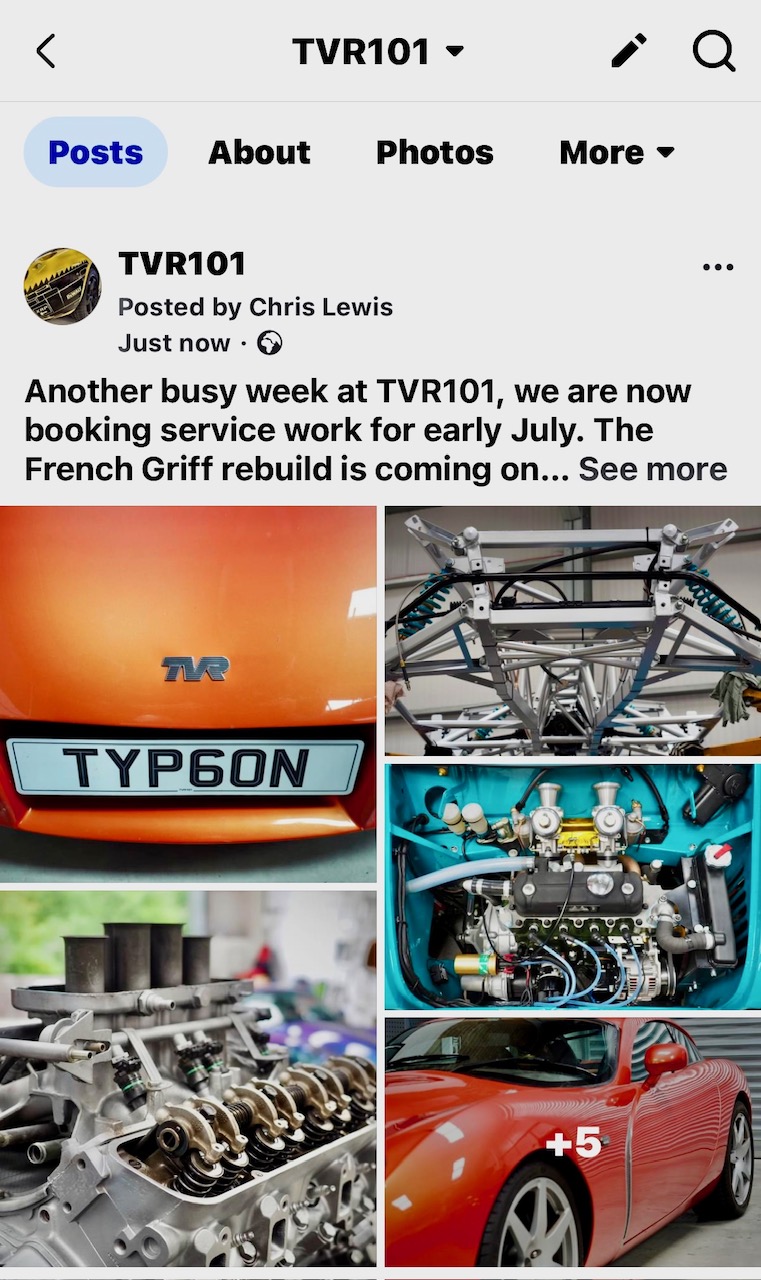Switch to the About tab
761x1280 pixels.
tap(259, 152)
